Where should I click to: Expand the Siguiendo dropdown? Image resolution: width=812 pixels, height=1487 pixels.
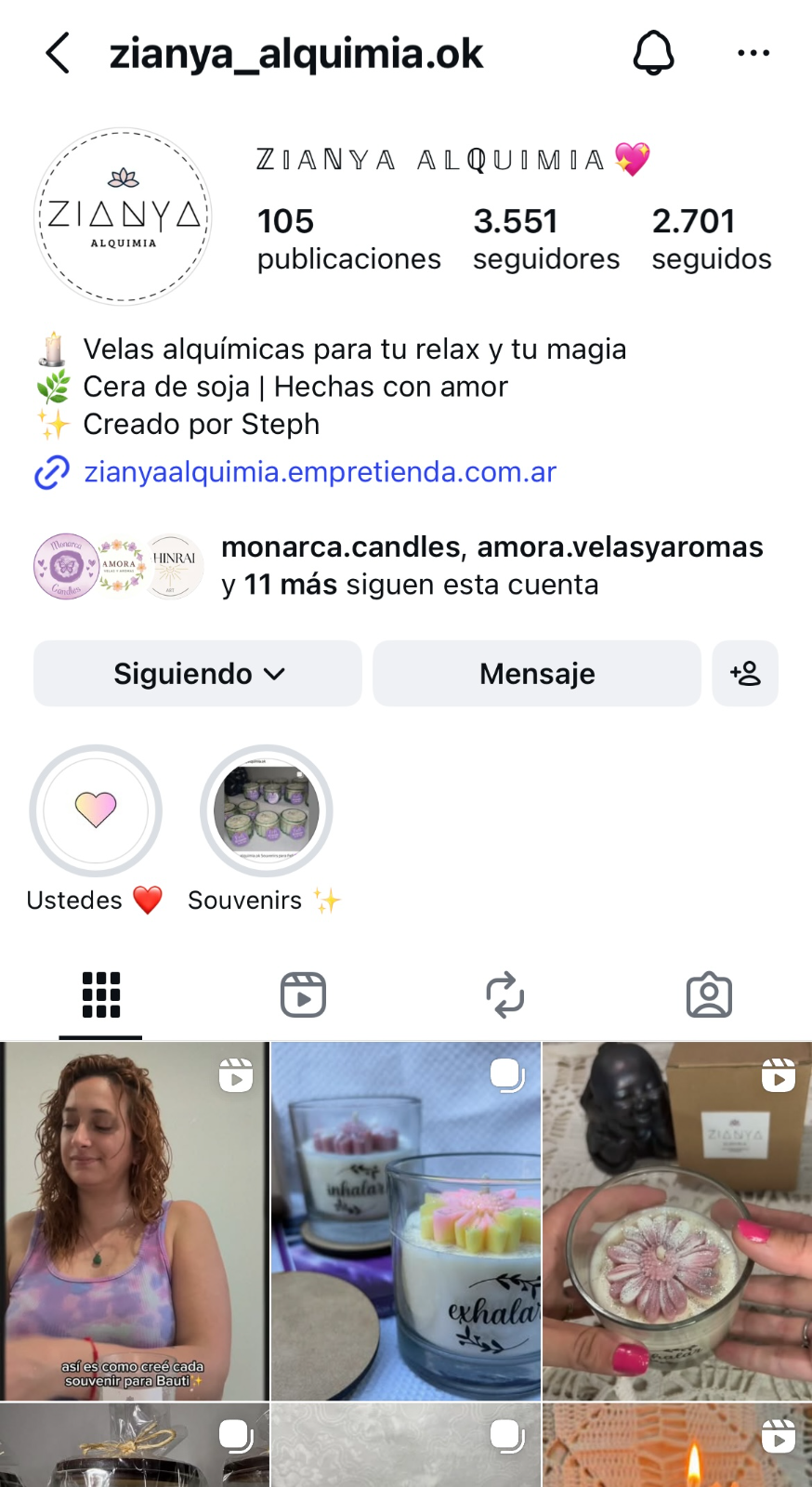click(x=198, y=674)
